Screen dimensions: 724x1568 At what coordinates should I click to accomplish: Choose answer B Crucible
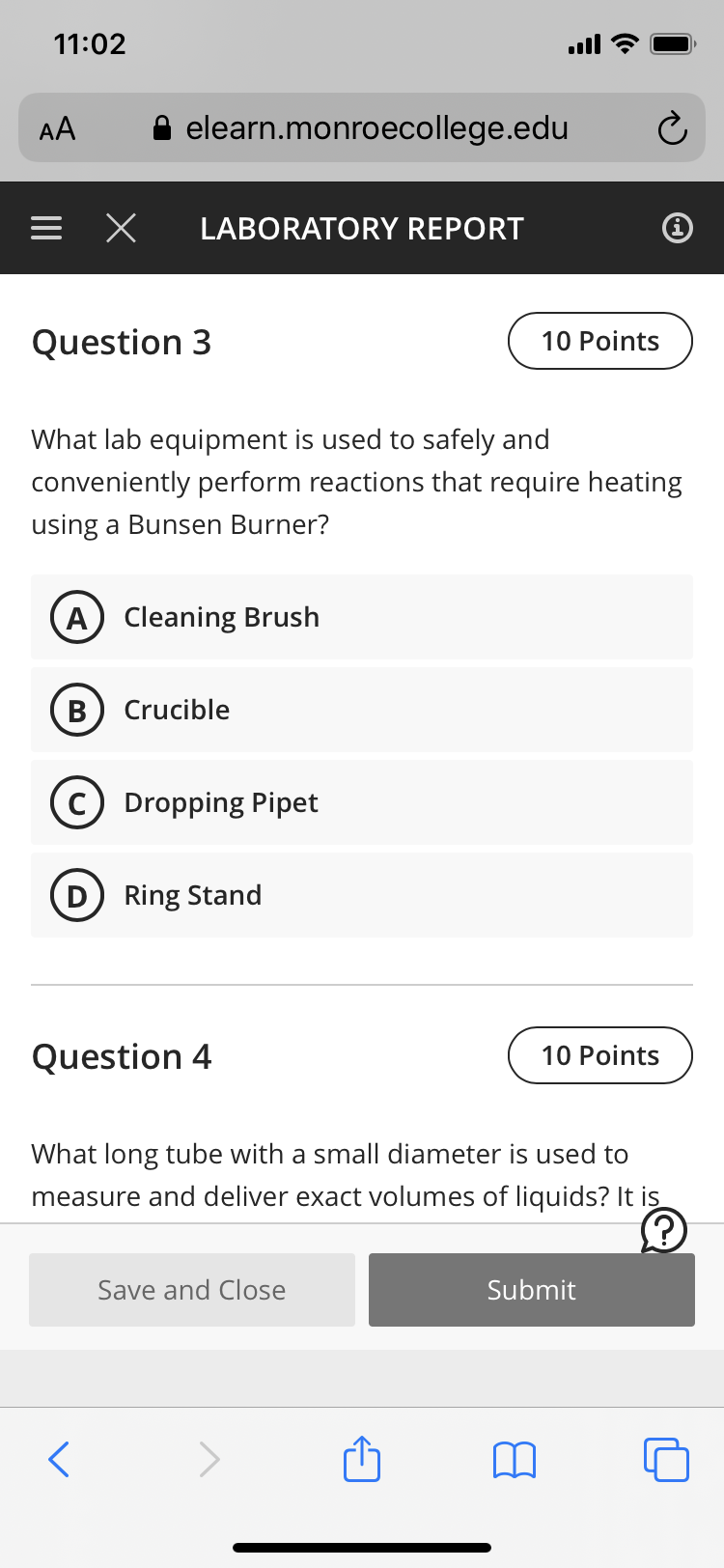pyautogui.click(x=362, y=710)
